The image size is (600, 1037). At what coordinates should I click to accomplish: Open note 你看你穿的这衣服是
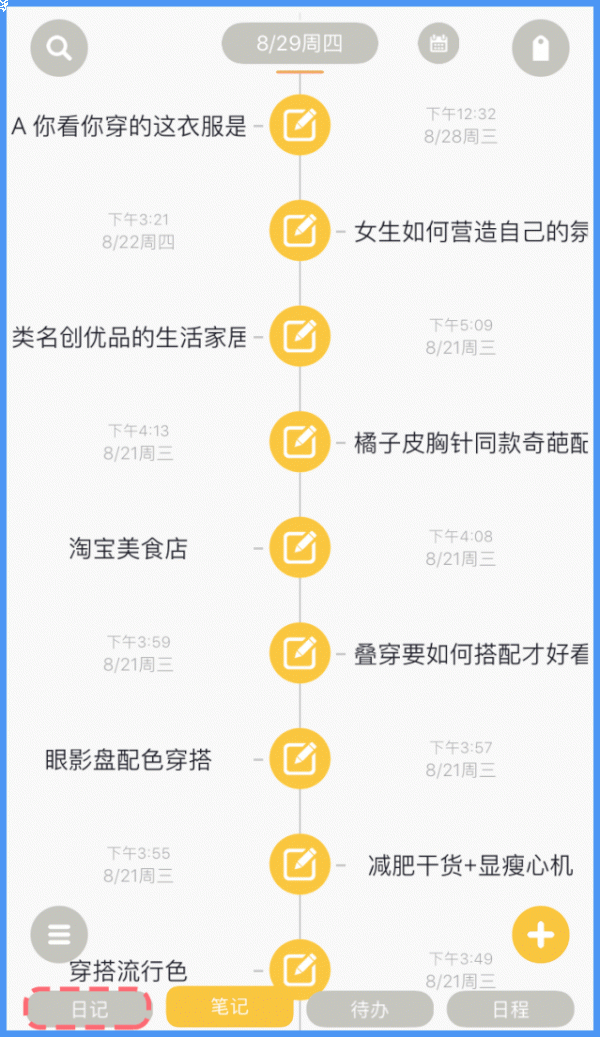129,126
